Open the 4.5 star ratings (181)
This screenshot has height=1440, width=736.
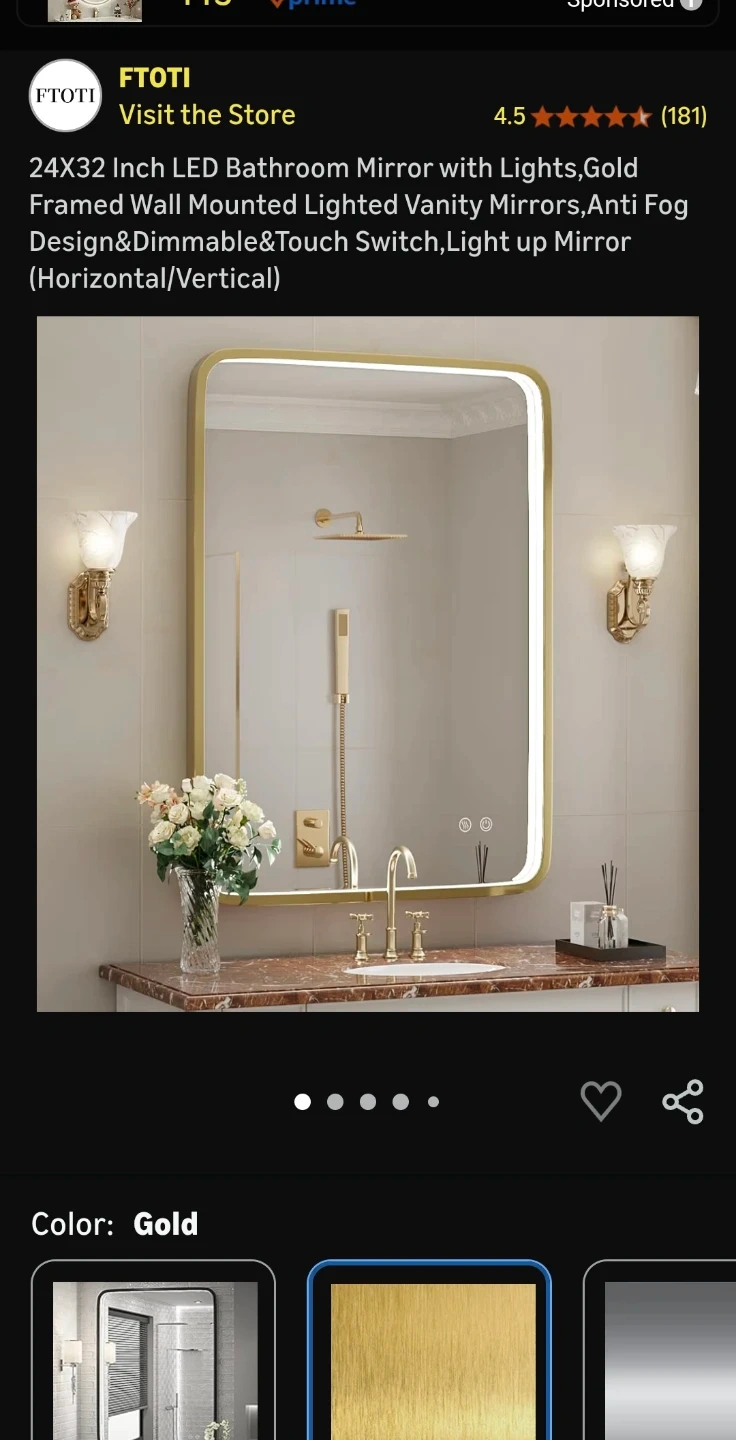coord(600,117)
